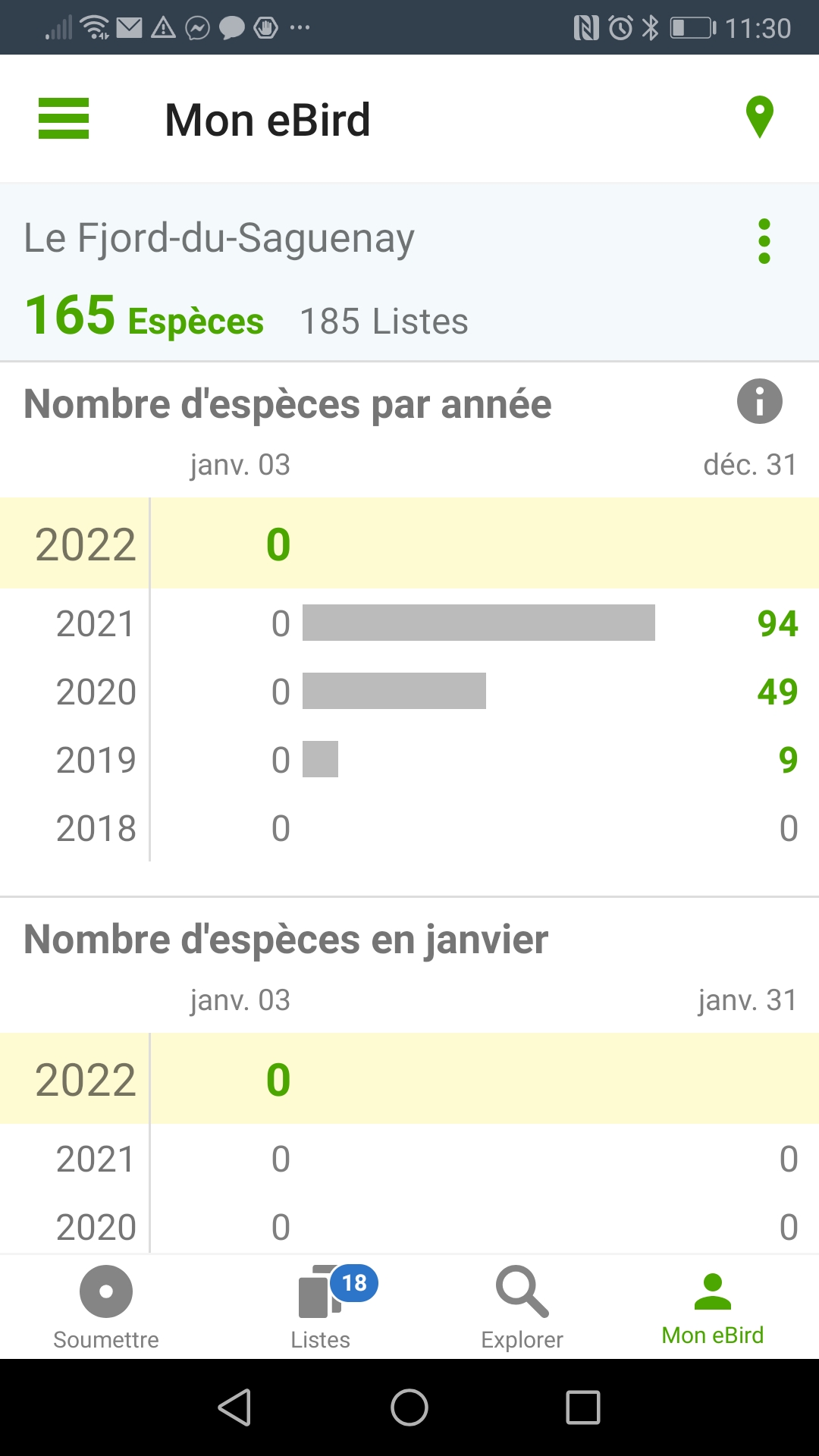Expand the 2022 January row

[409, 1078]
